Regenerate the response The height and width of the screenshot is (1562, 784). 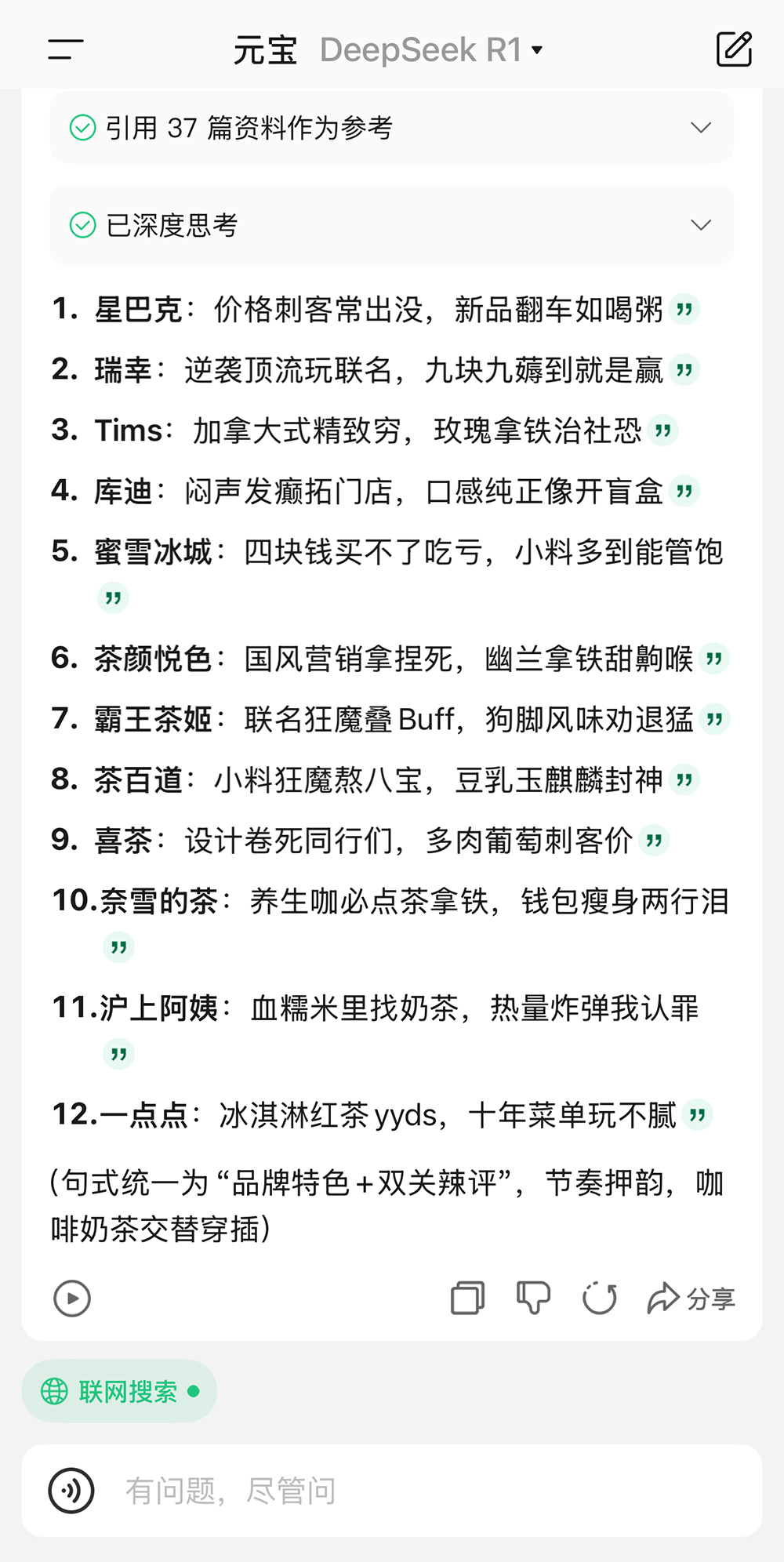pos(600,1299)
